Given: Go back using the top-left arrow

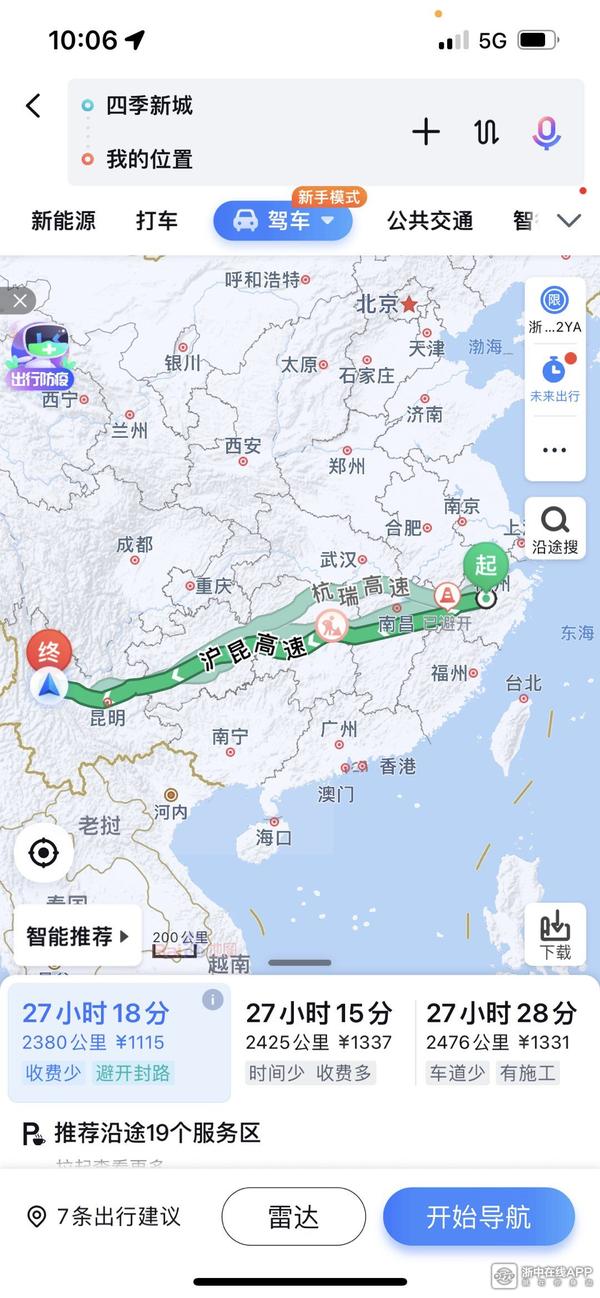Looking at the screenshot, I should 33,106.
